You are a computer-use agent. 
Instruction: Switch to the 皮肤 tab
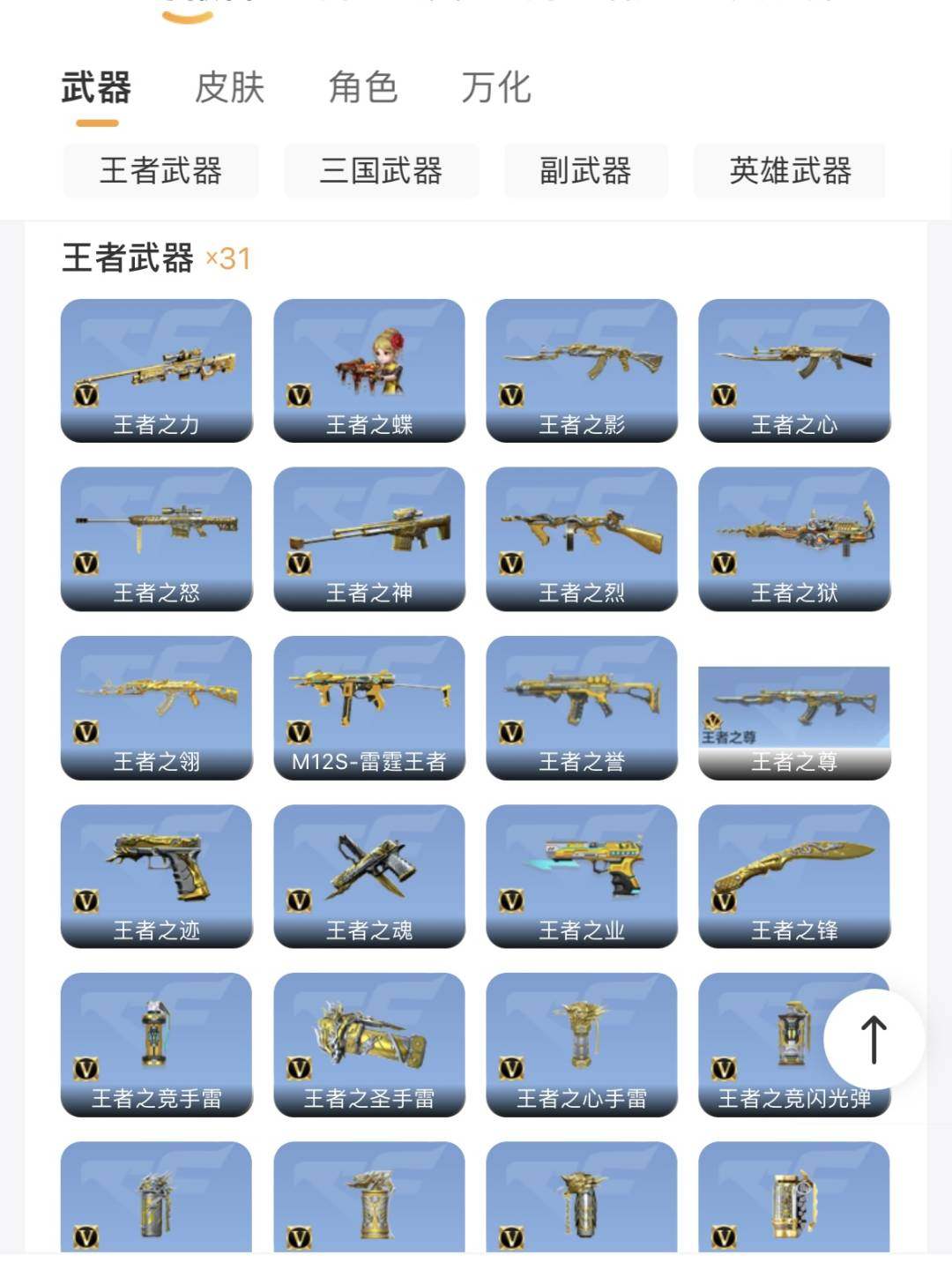[231, 86]
